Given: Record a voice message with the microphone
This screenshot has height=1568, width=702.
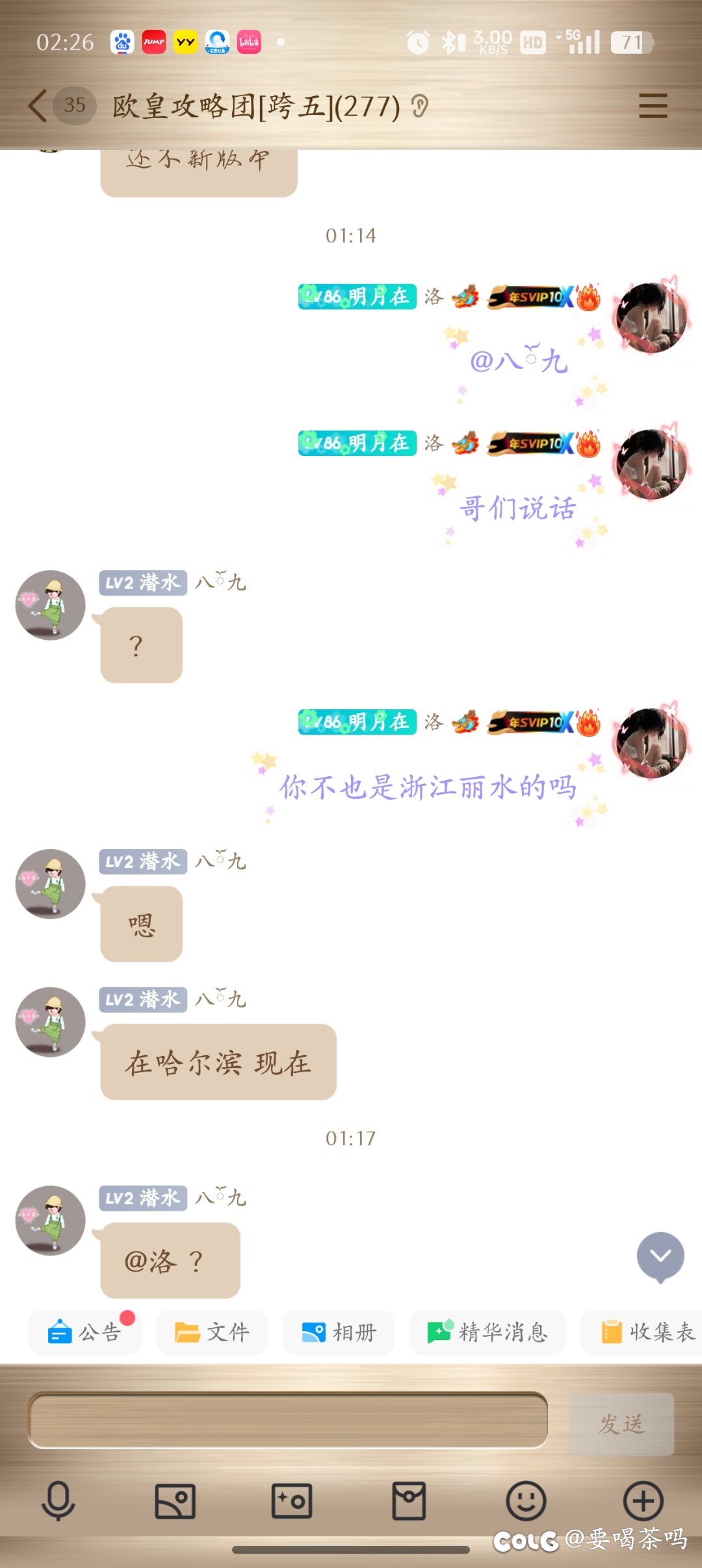Looking at the screenshot, I should [x=58, y=1501].
